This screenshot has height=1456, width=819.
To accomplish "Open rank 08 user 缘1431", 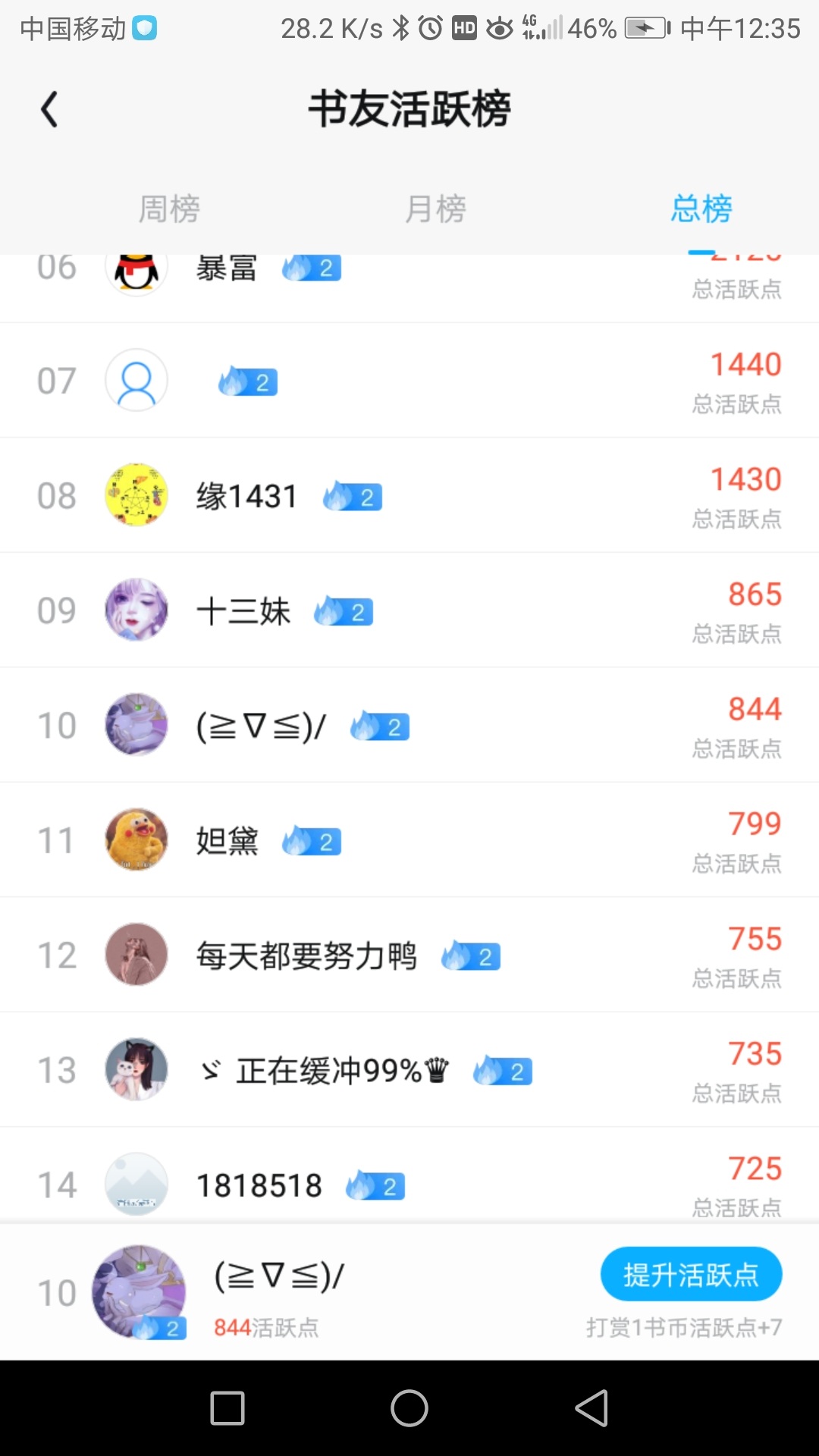I will (409, 495).
